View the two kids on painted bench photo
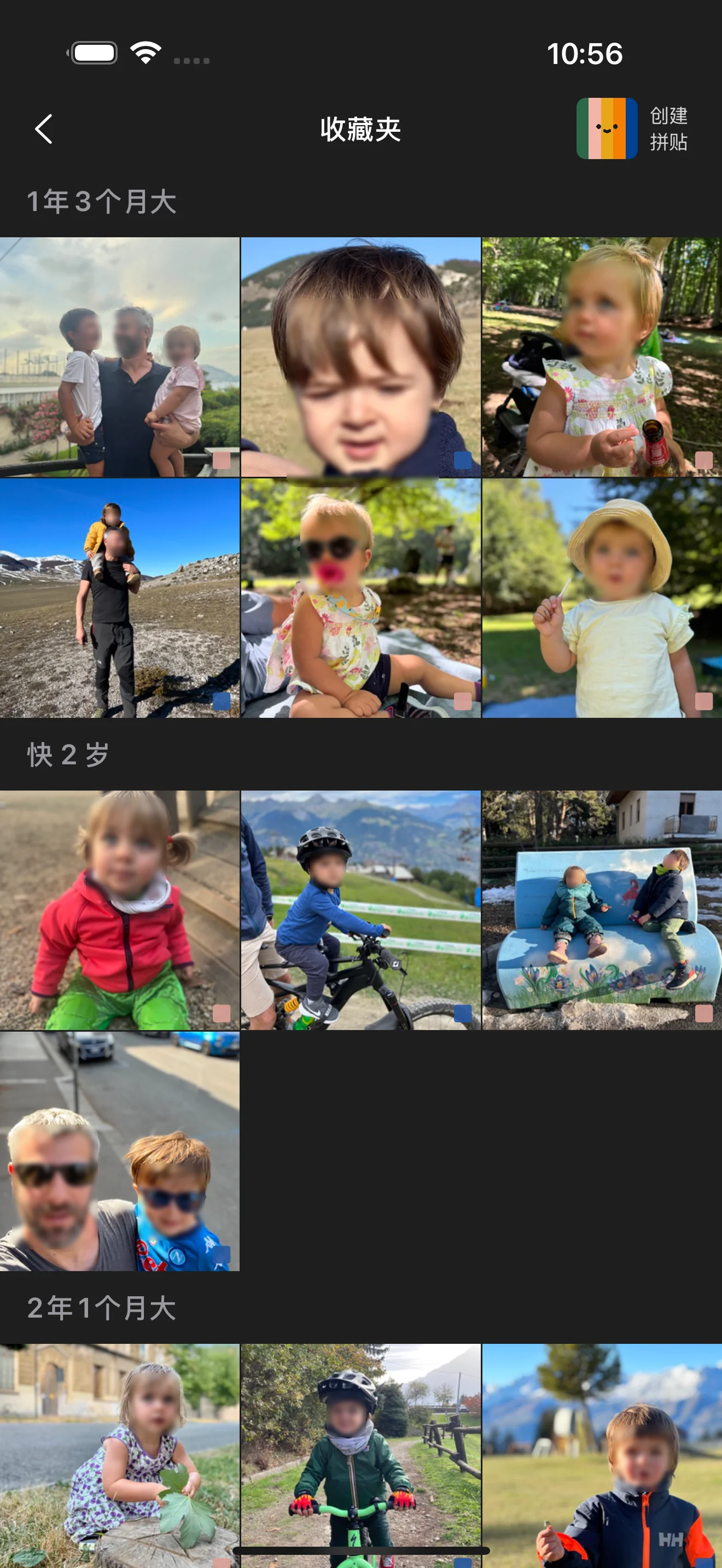This screenshot has width=722, height=1568. [602, 910]
